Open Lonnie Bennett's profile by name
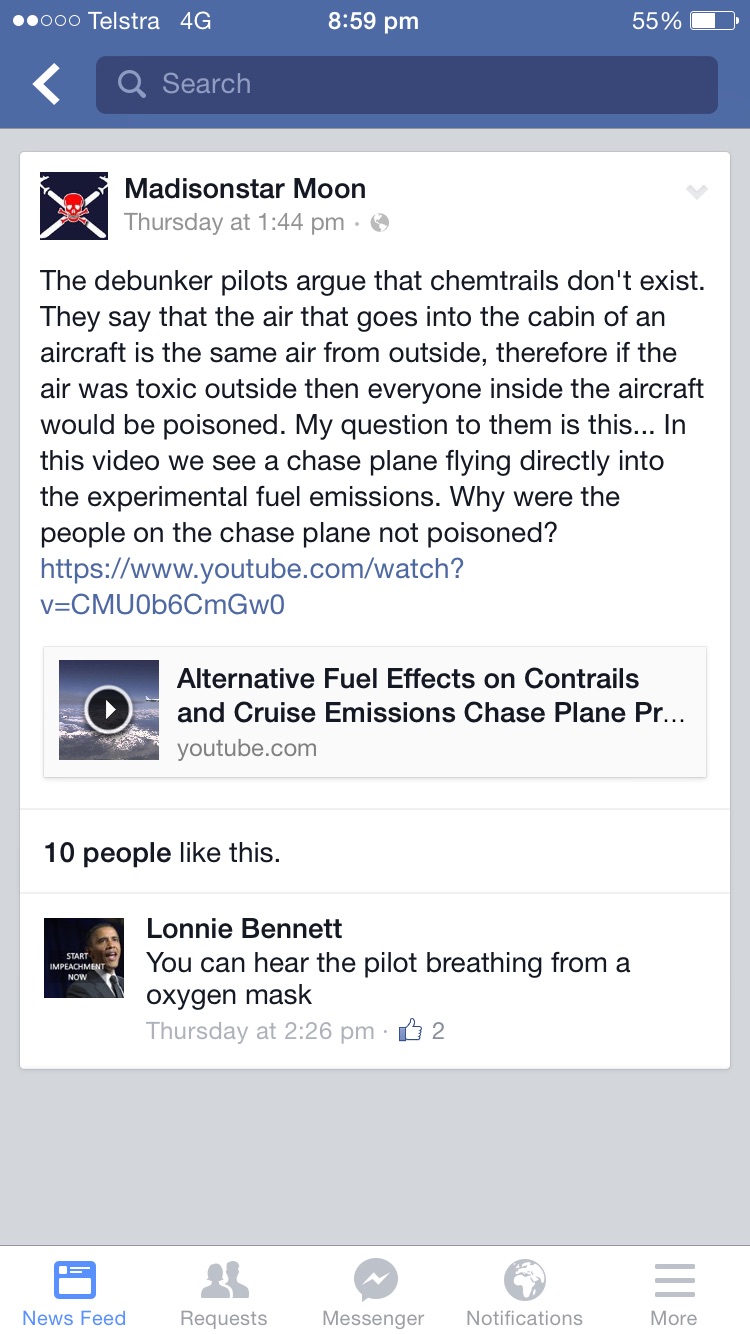 click(x=244, y=928)
